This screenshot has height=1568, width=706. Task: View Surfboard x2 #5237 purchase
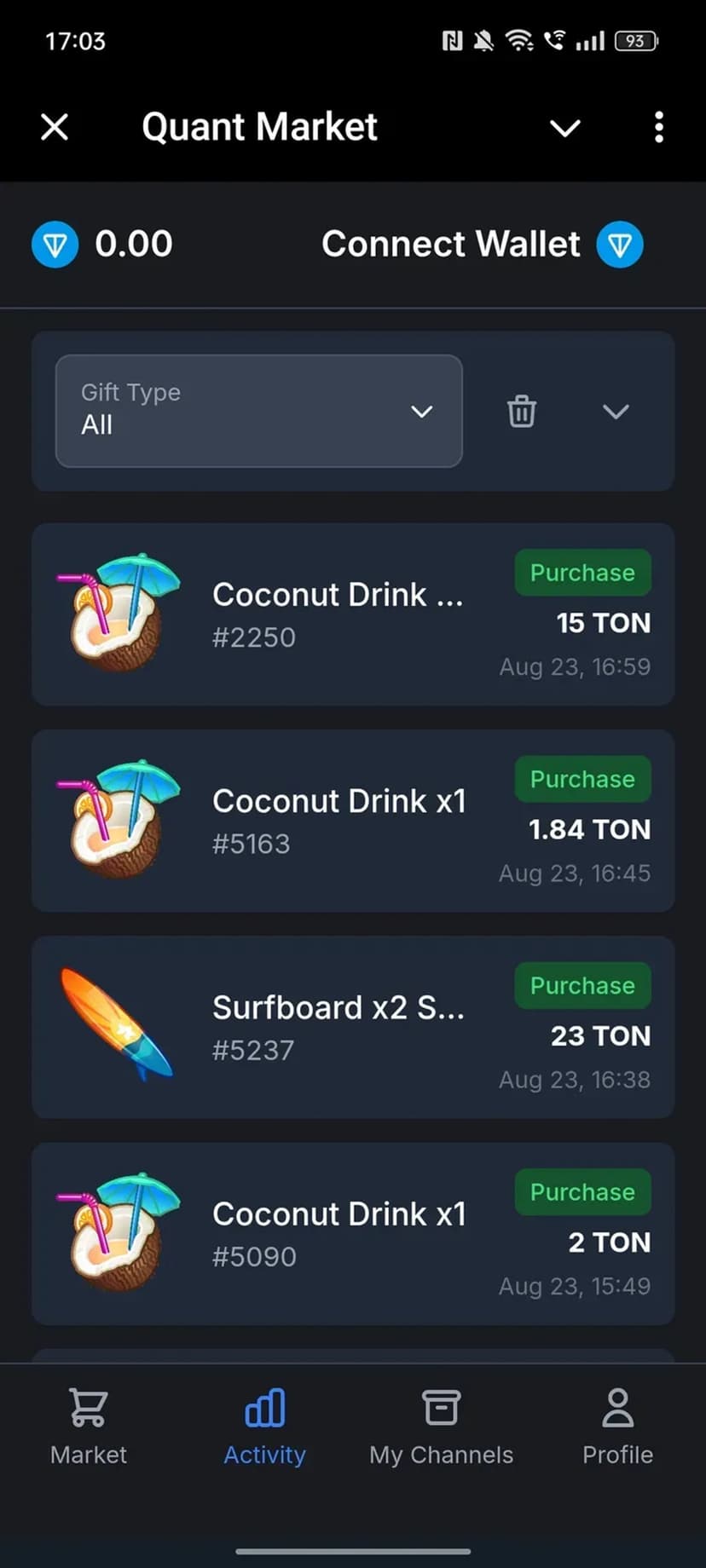353,1027
